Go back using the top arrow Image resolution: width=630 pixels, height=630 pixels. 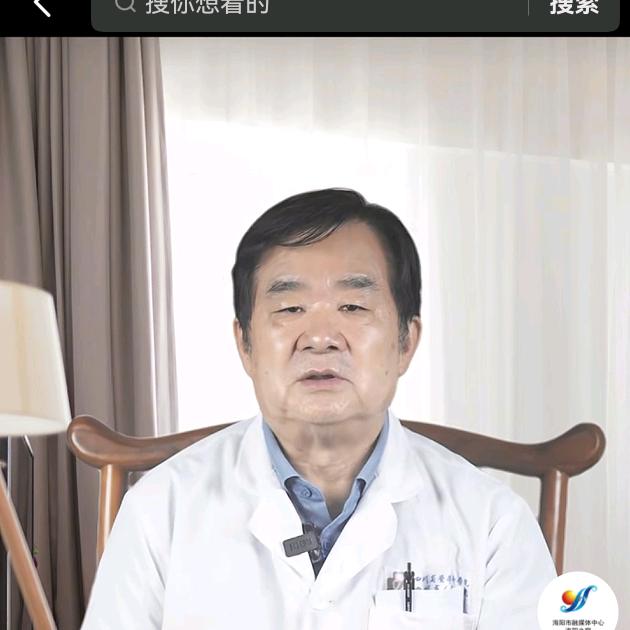click(41, 8)
